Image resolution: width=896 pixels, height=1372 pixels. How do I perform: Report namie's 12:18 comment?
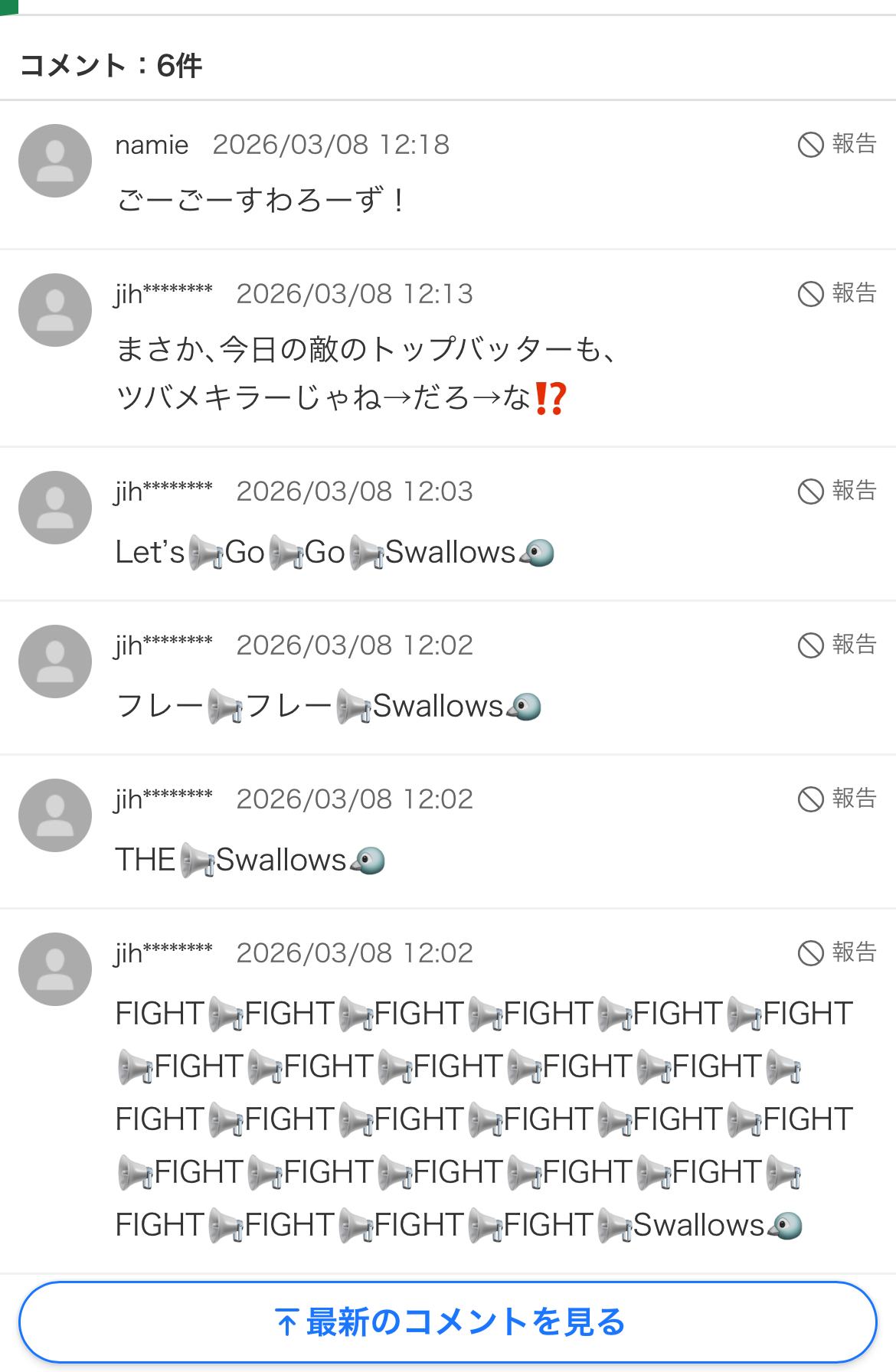click(x=837, y=144)
